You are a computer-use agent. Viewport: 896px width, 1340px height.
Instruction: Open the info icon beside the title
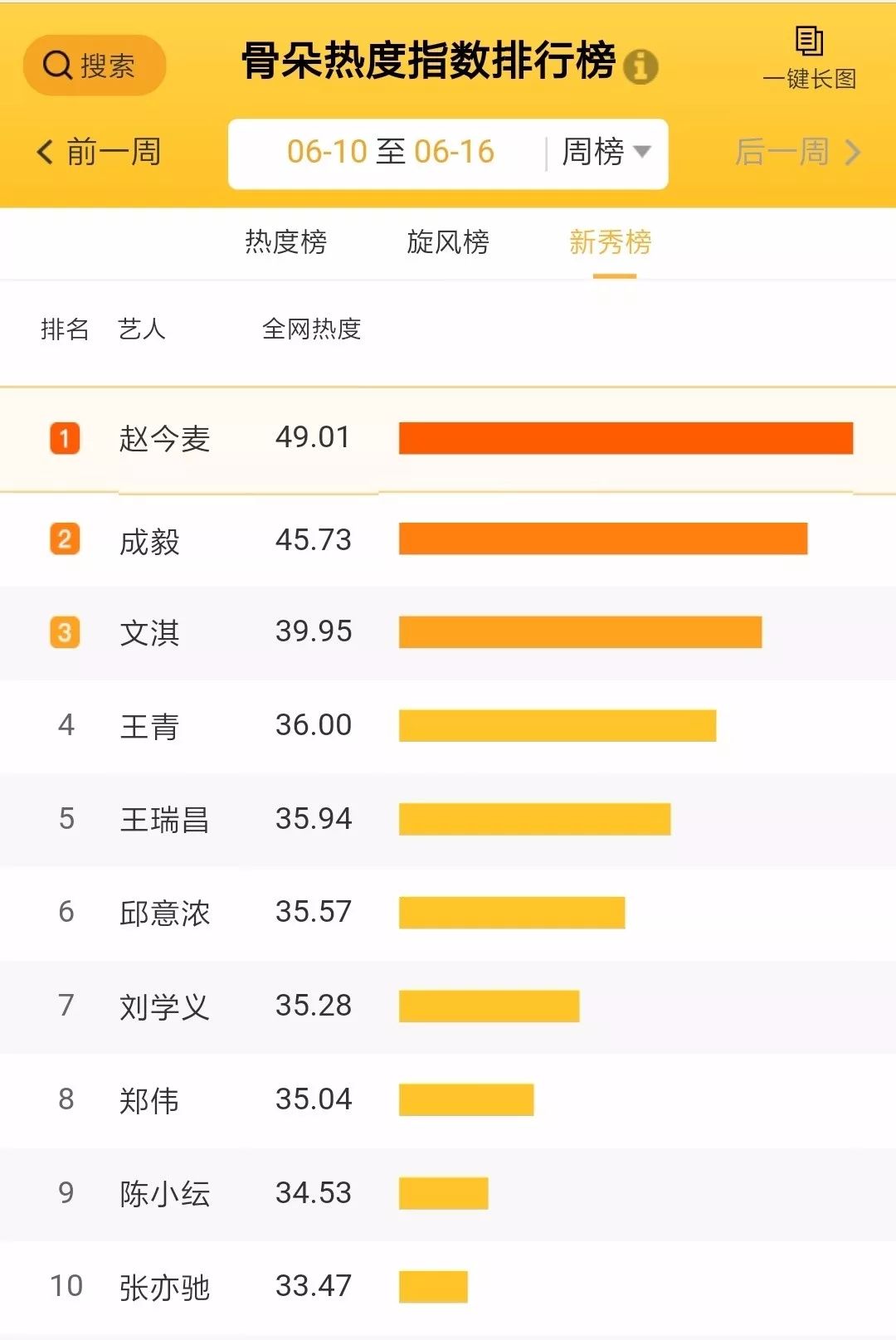point(640,66)
